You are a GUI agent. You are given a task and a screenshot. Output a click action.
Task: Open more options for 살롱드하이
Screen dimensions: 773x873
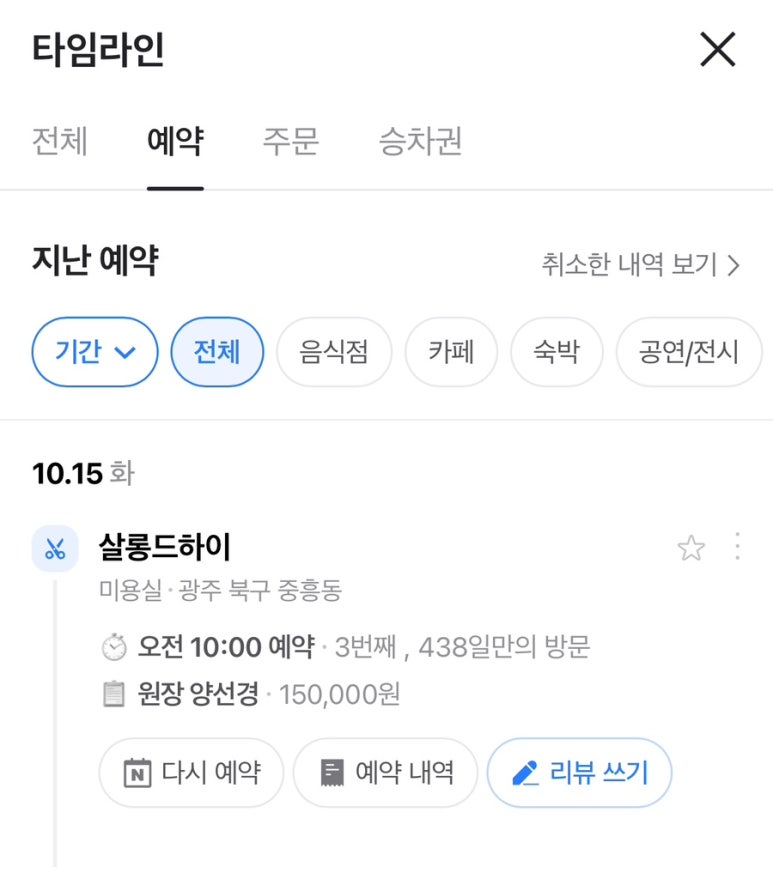(738, 547)
